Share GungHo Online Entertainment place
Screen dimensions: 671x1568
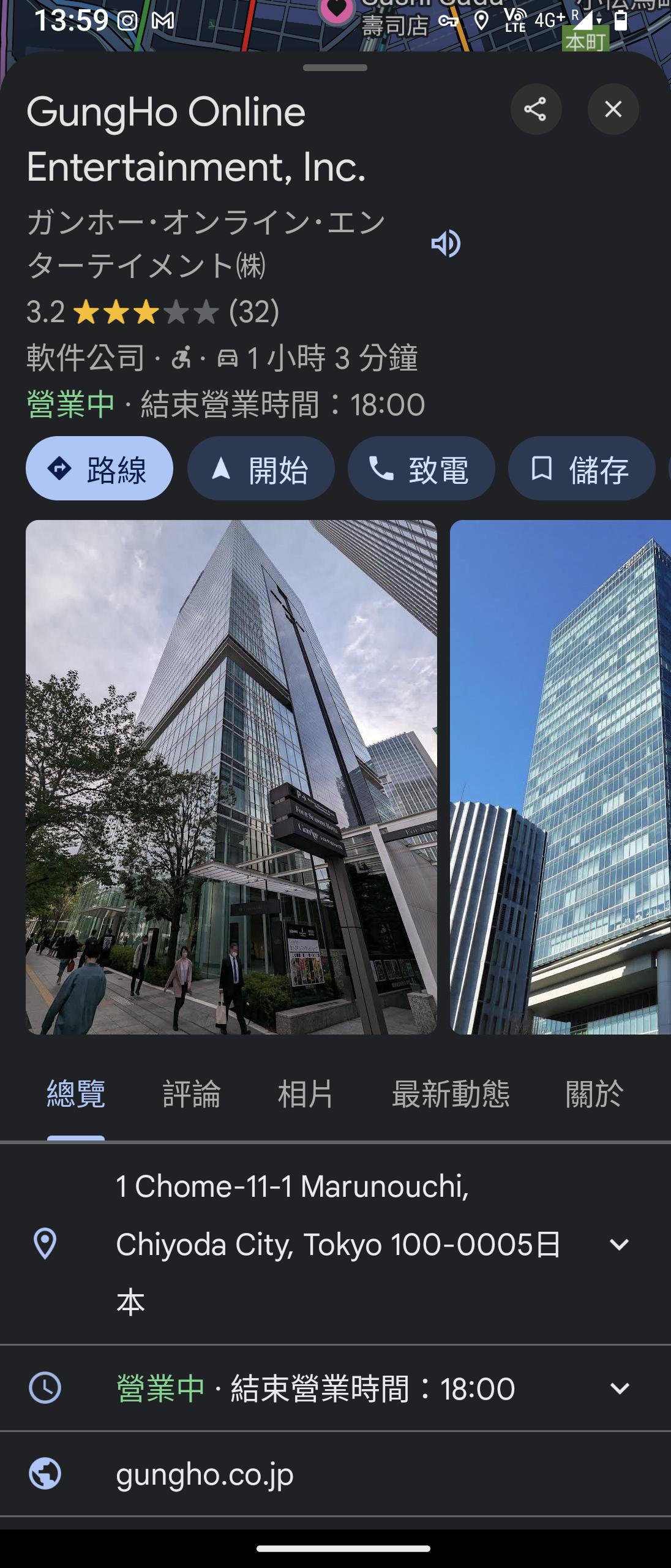point(536,110)
